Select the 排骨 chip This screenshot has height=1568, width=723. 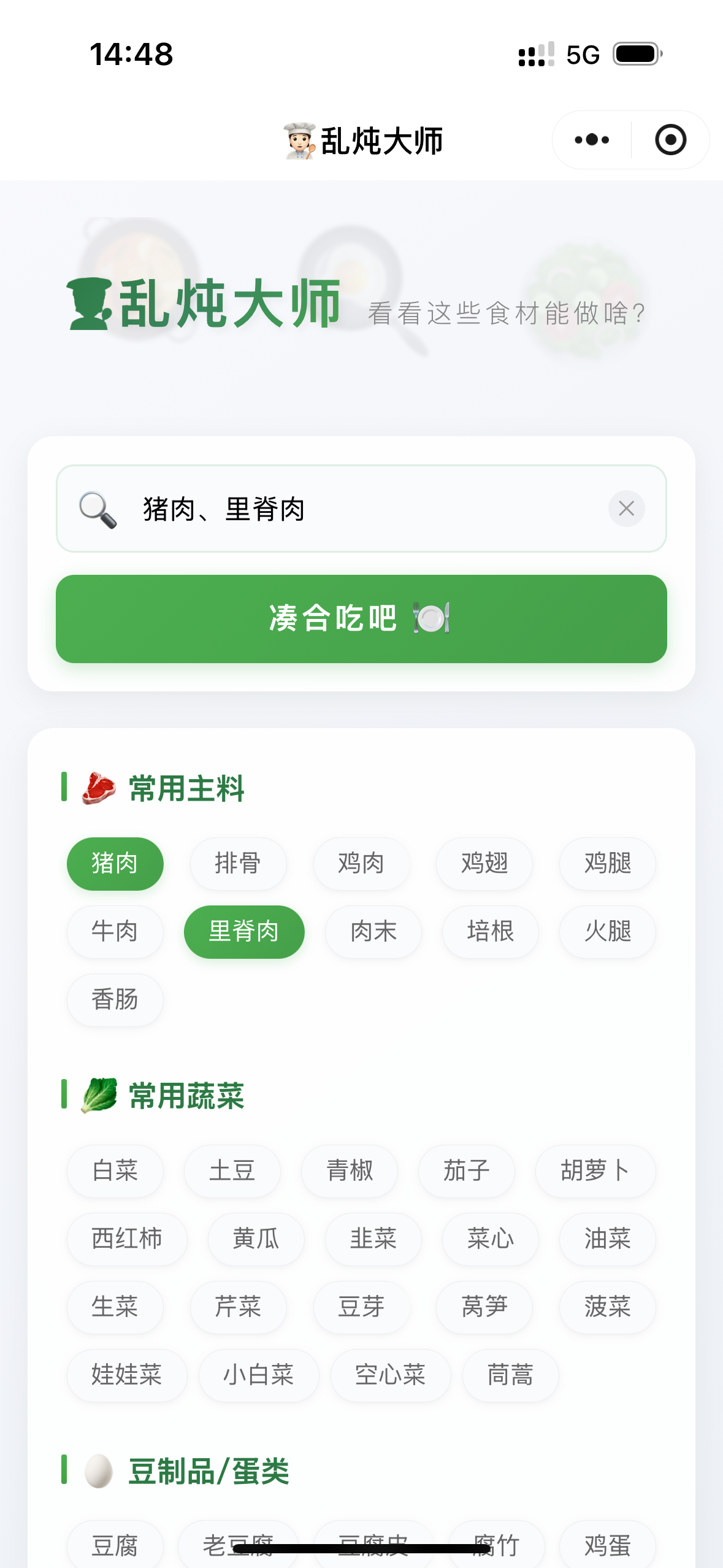point(238,864)
